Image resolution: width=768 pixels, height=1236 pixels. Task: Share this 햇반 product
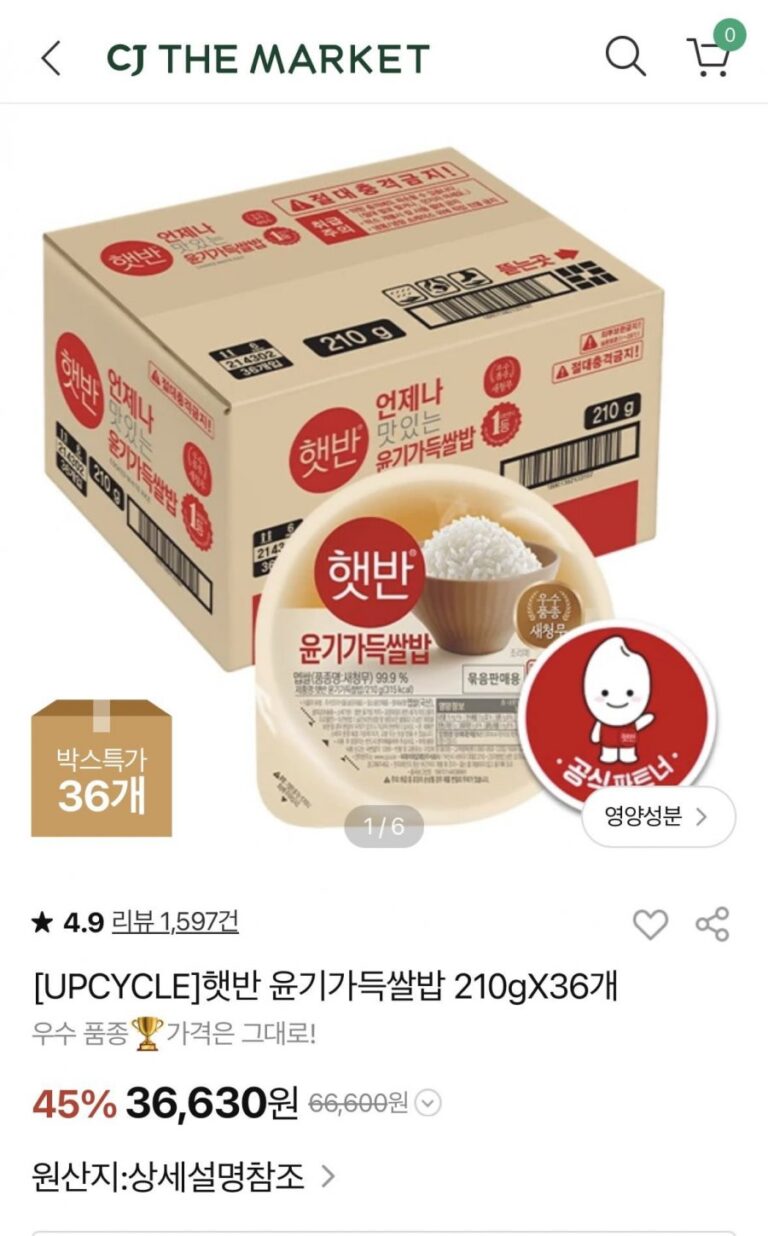click(712, 924)
